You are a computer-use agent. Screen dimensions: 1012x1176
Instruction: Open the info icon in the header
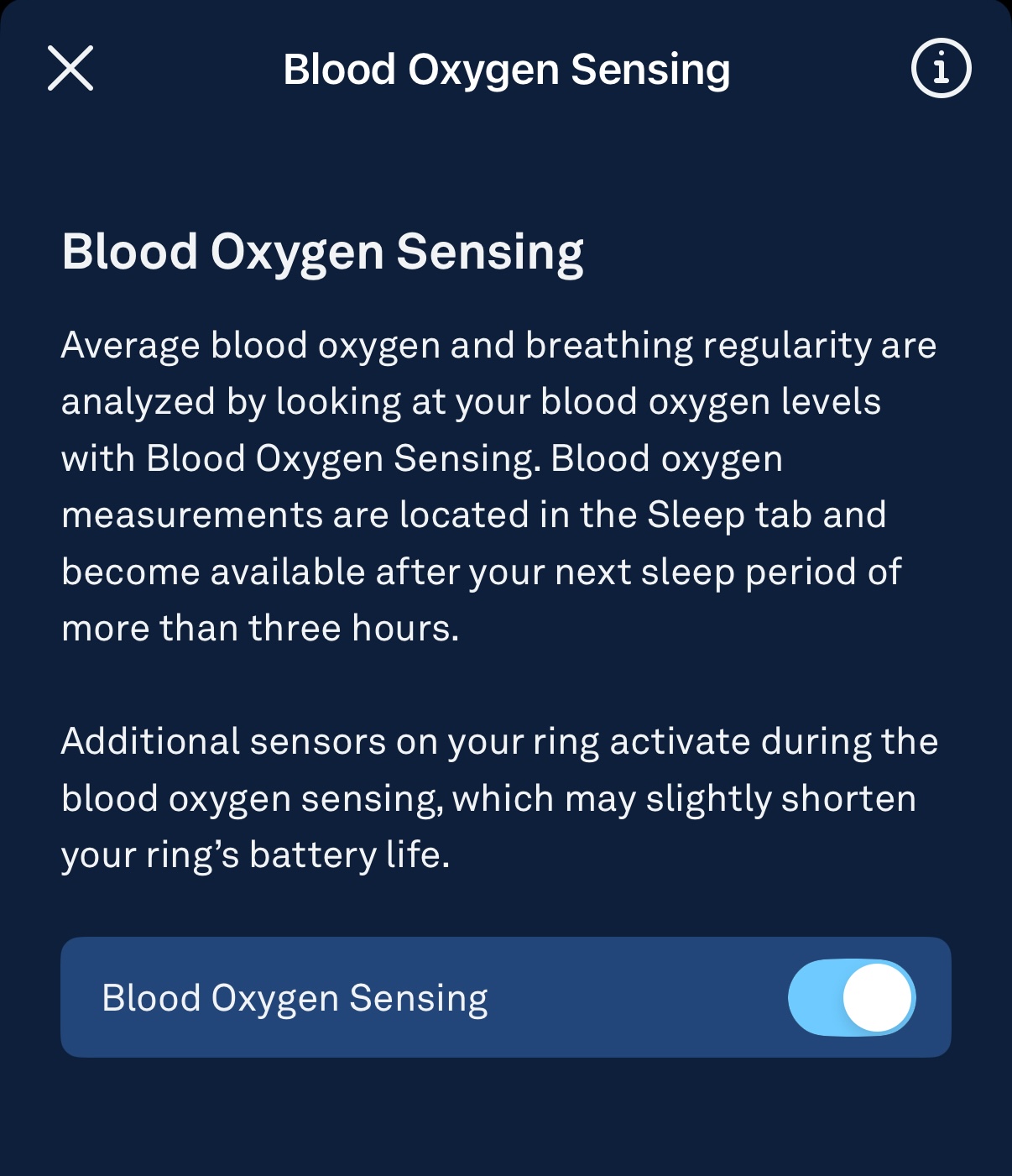point(941,68)
